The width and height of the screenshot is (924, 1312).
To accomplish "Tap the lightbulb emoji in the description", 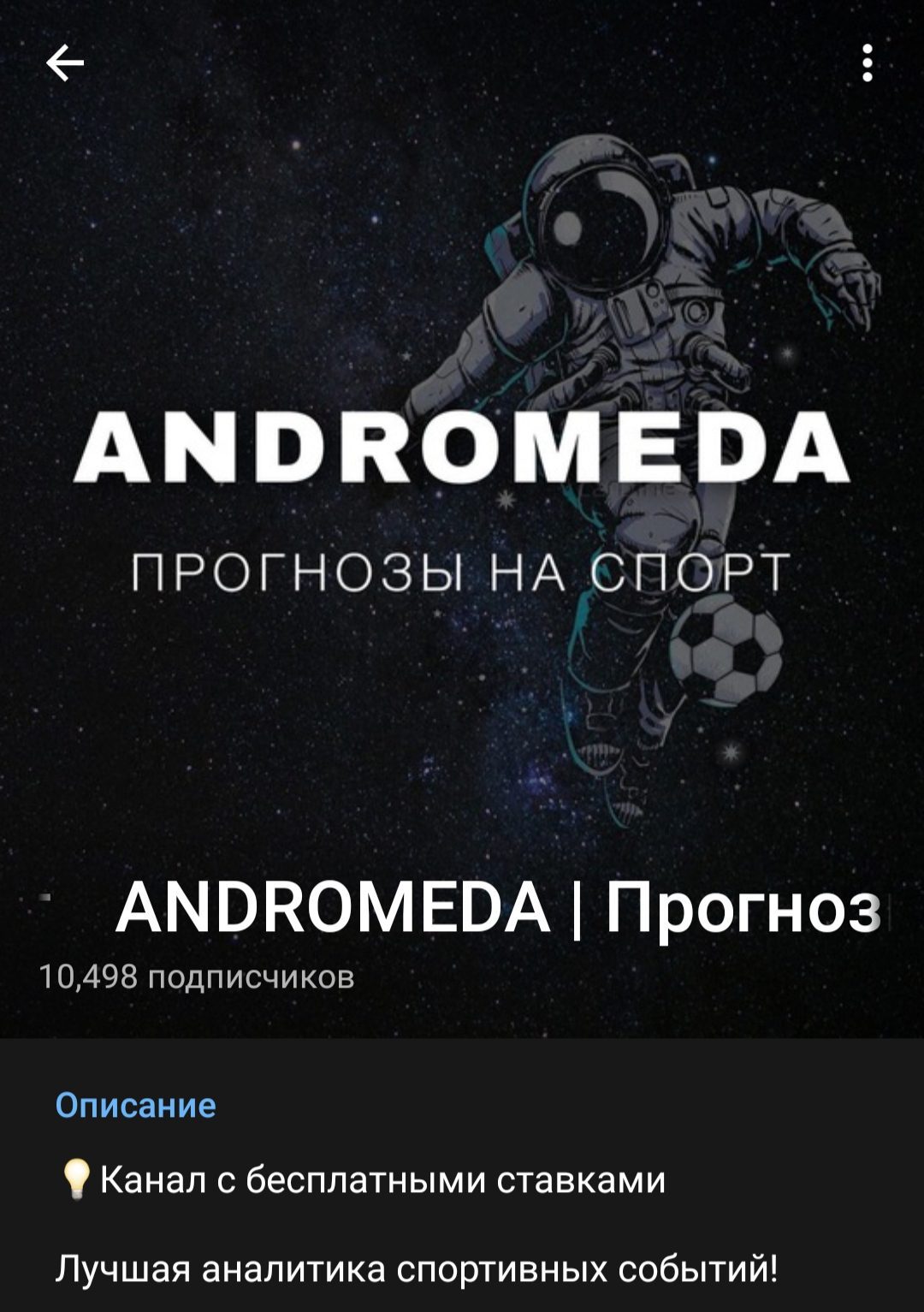I will coord(76,1183).
